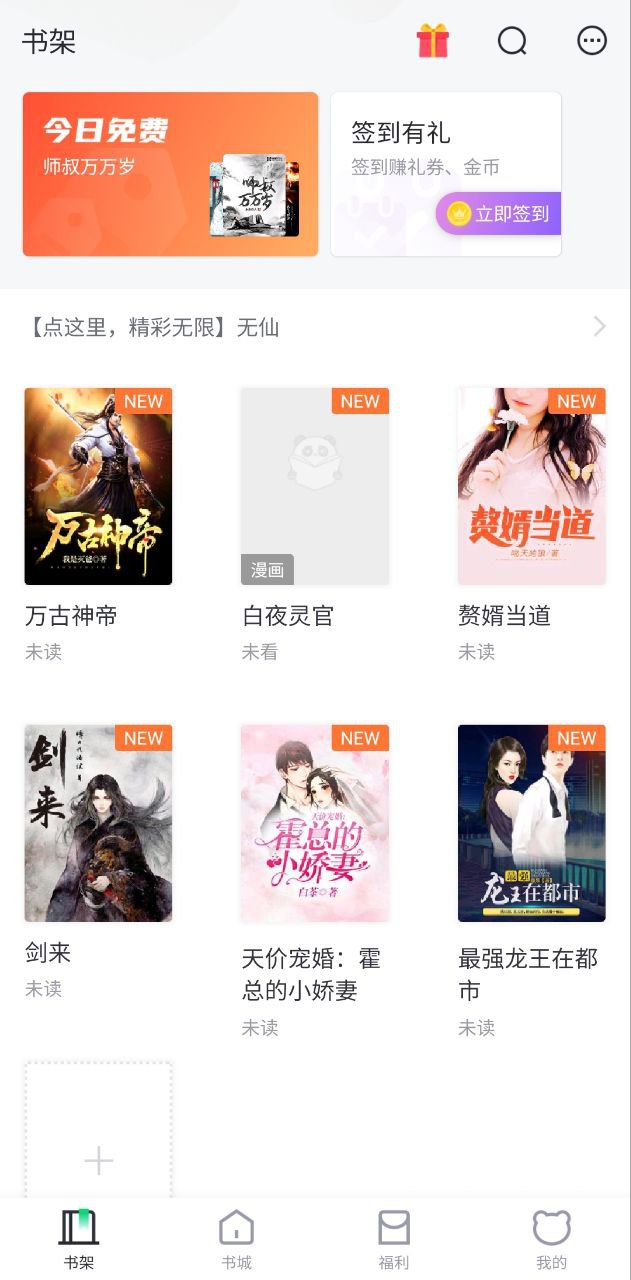Open the gift box icon
Viewport: 631px width, 1280px height.
(x=433, y=41)
